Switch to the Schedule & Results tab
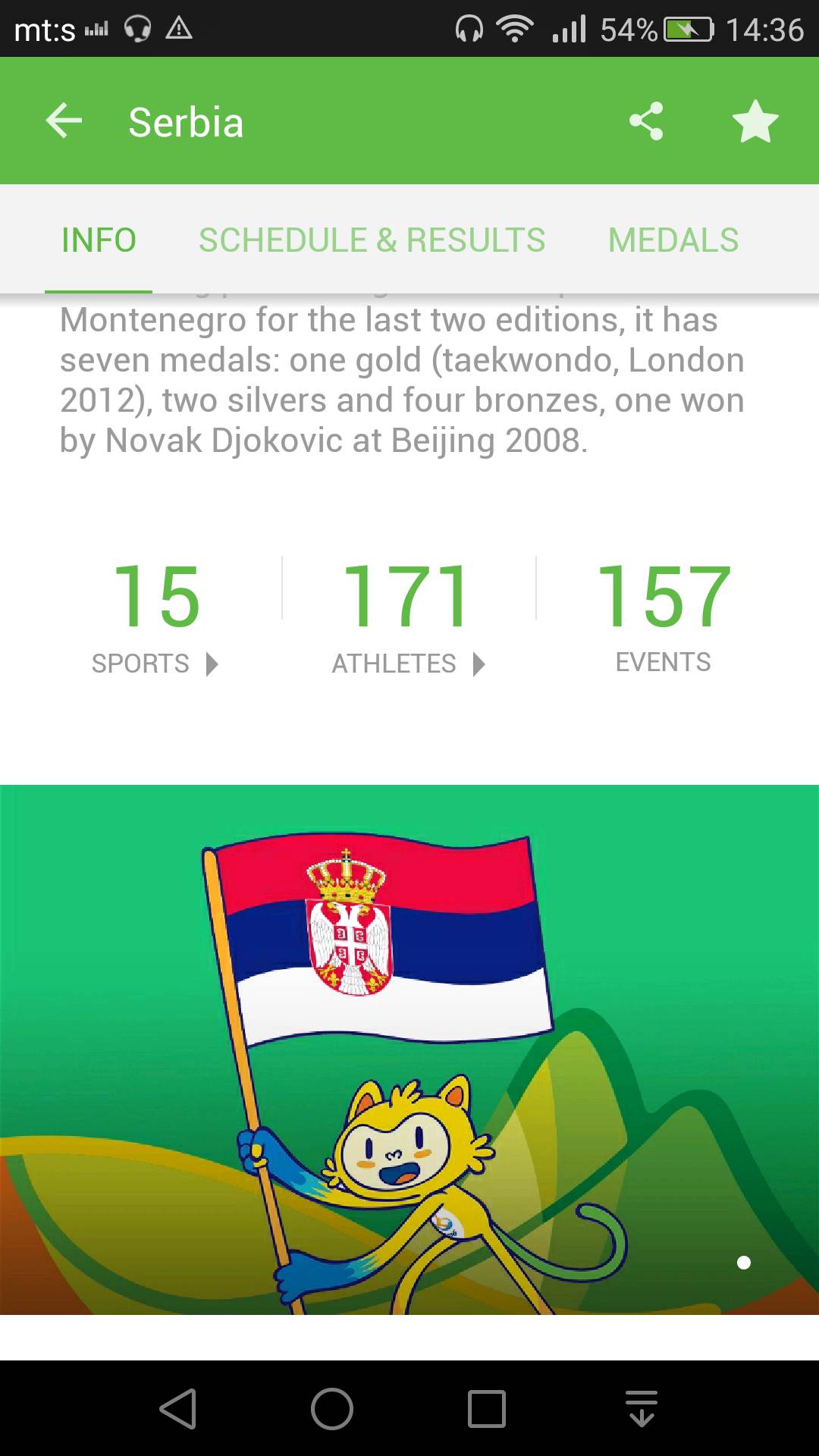Screen dimensions: 819x1456 tap(372, 240)
